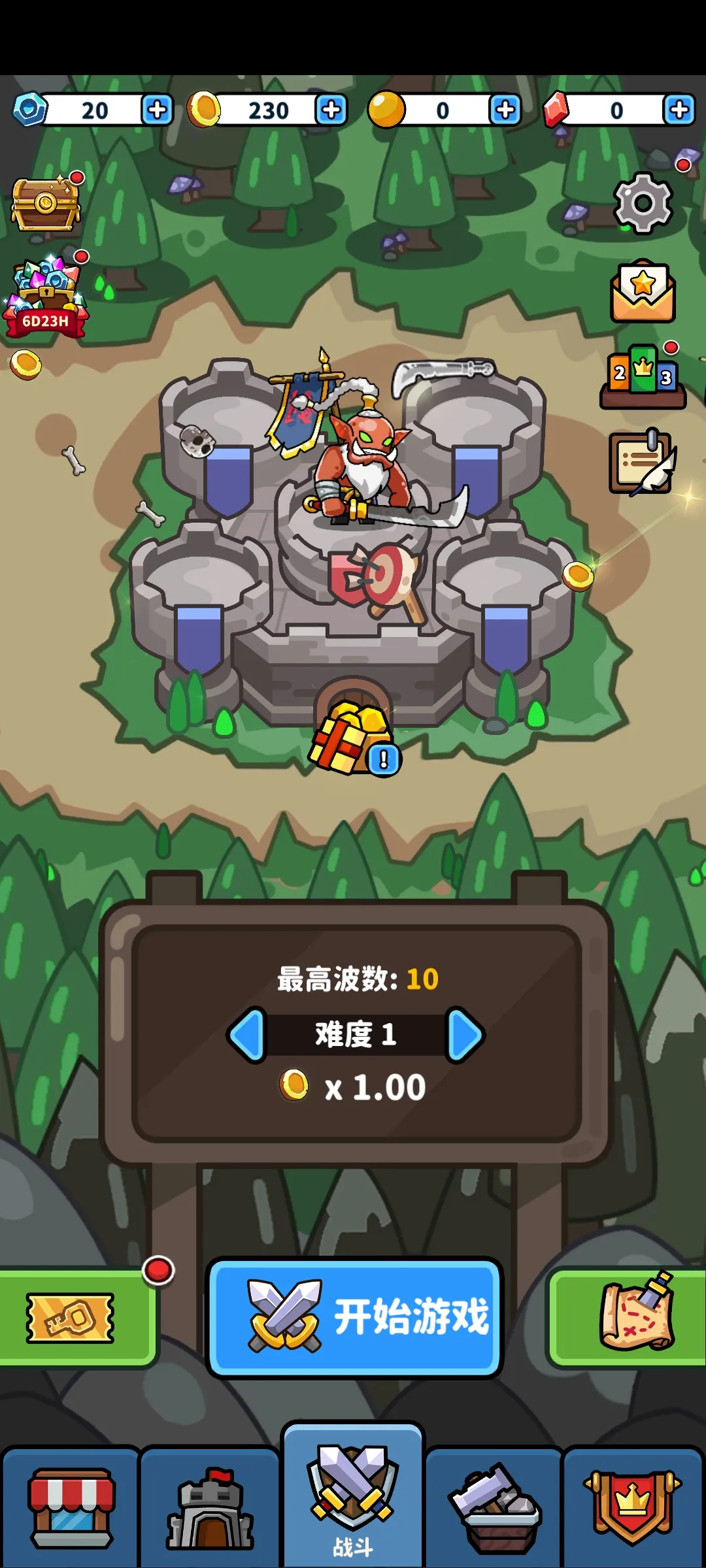Open the quest notepad with quill

(643, 463)
